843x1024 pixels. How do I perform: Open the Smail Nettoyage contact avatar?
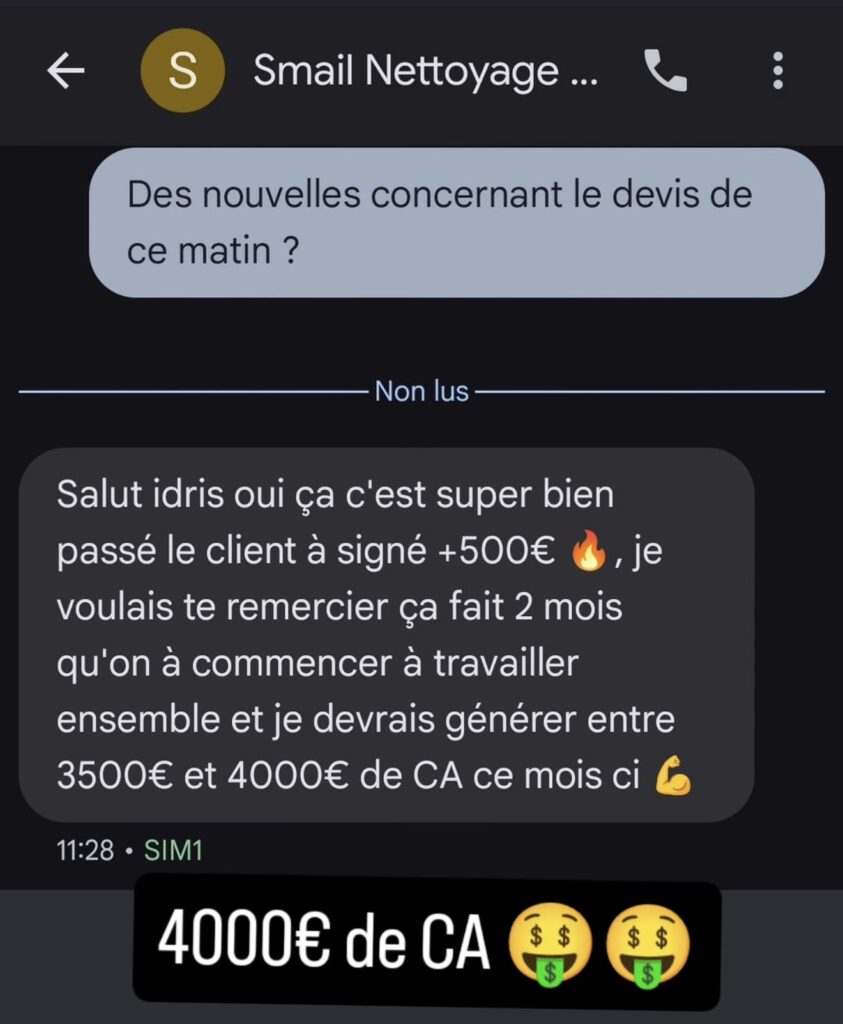(x=182, y=71)
